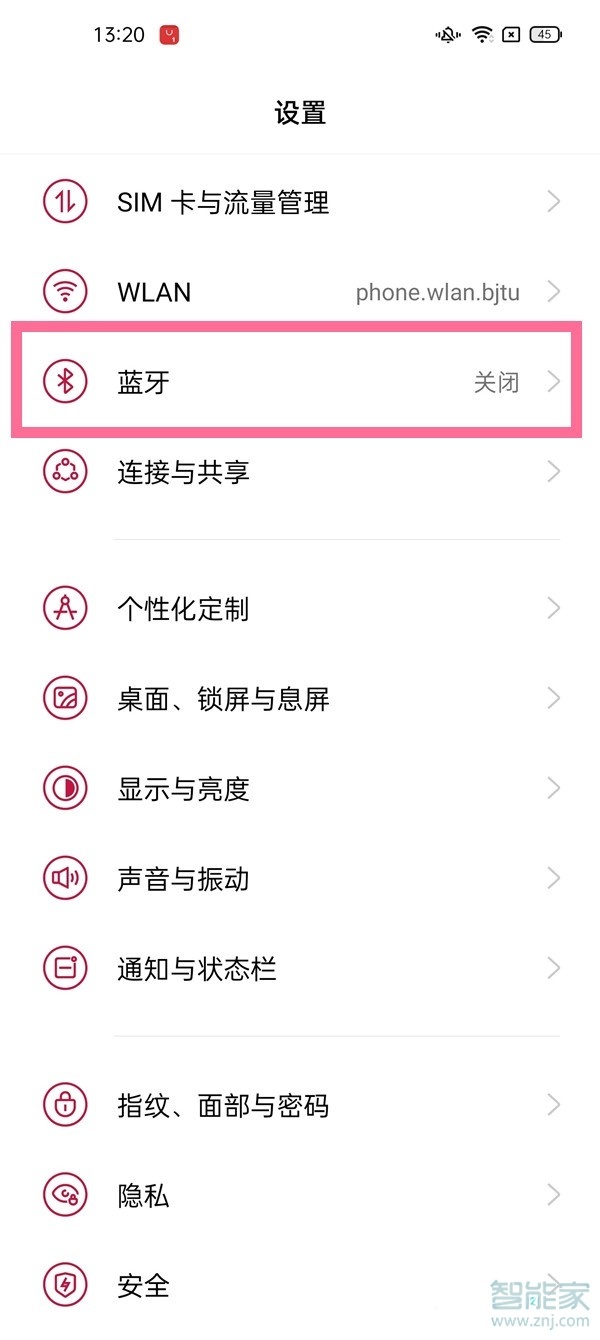The image size is (600, 1340).
Task: Open 安全 security settings
Action: 300,1285
